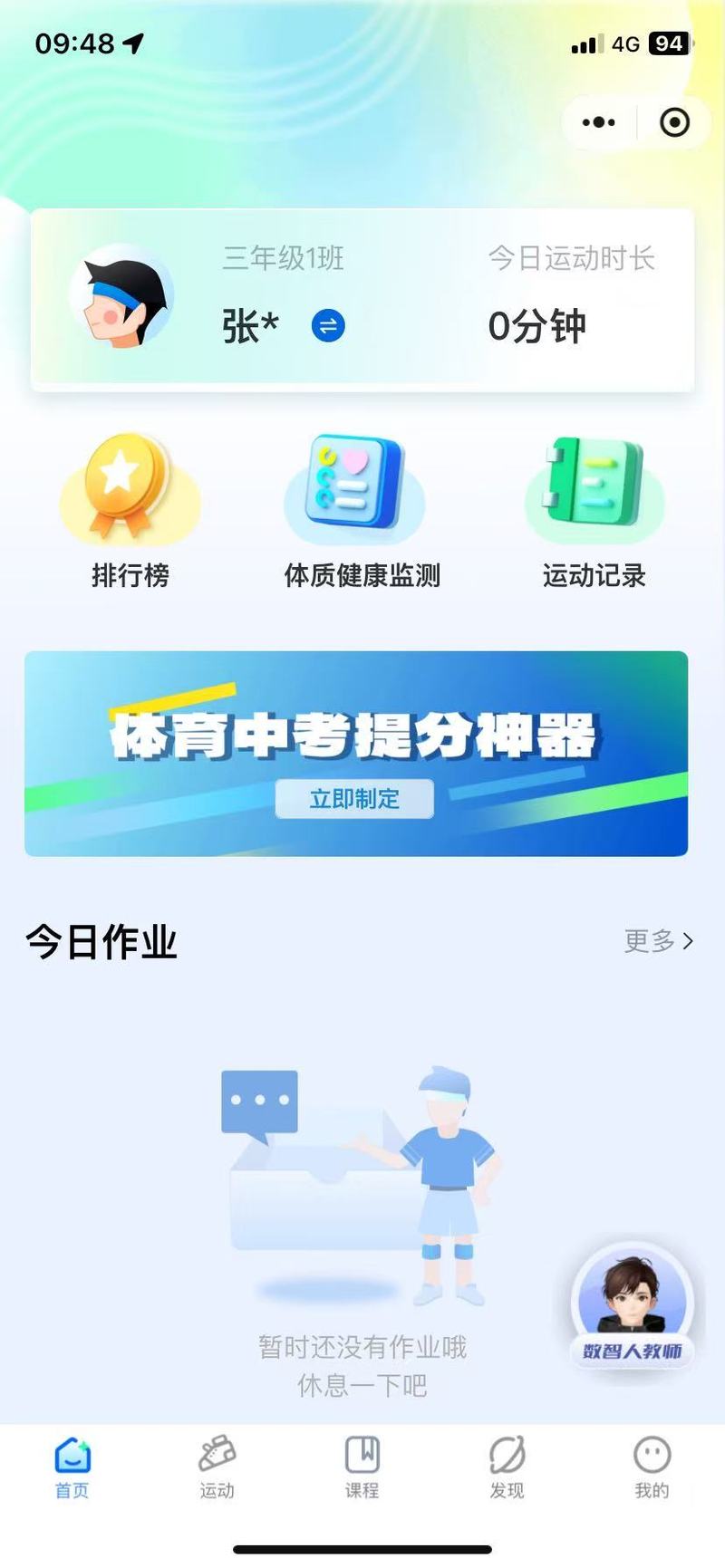Open the mini program more-options menu
The width and height of the screenshot is (725, 1568).
tap(598, 122)
